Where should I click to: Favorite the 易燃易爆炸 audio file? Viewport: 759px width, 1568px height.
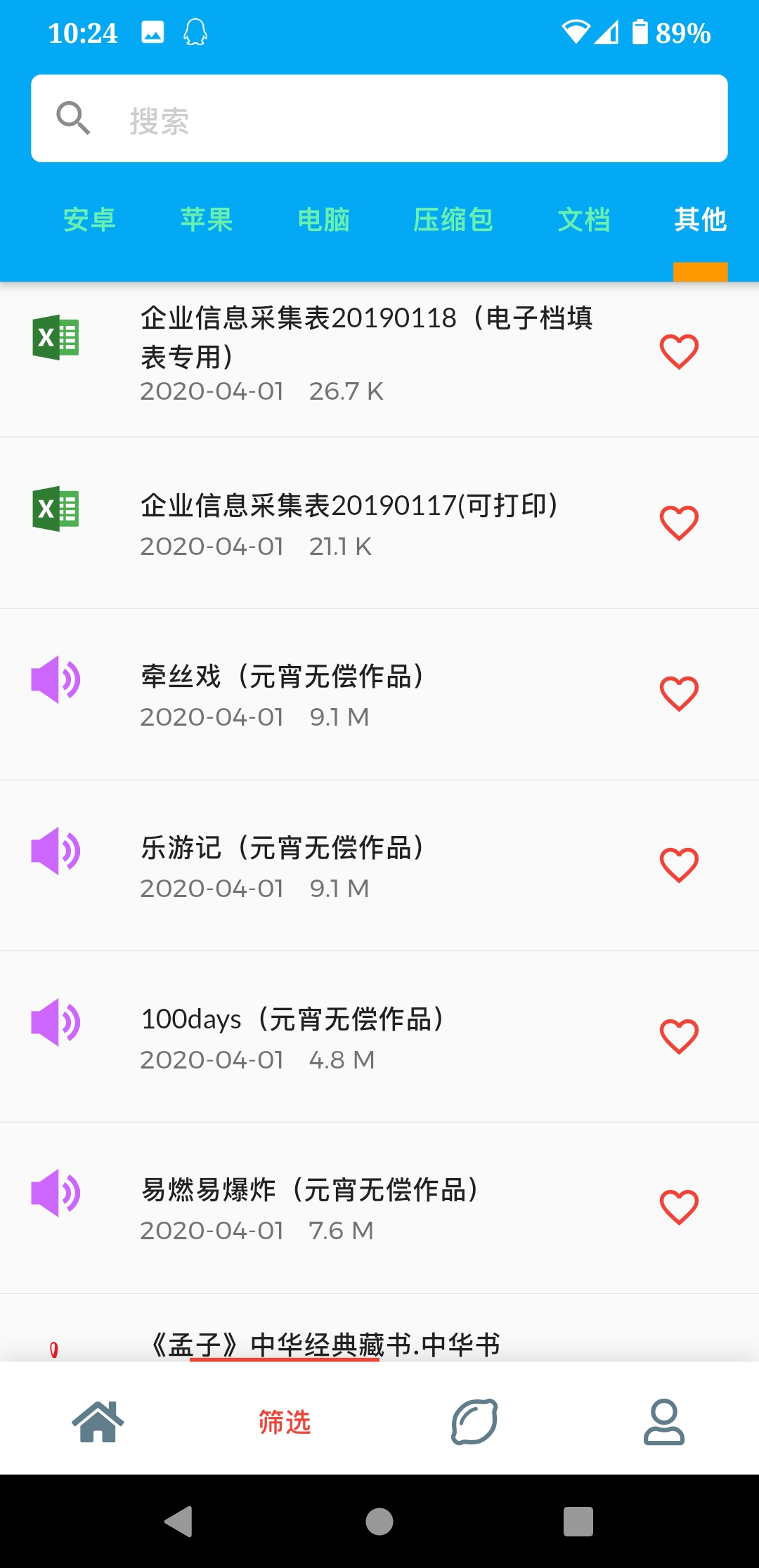(x=679, y=1208)
